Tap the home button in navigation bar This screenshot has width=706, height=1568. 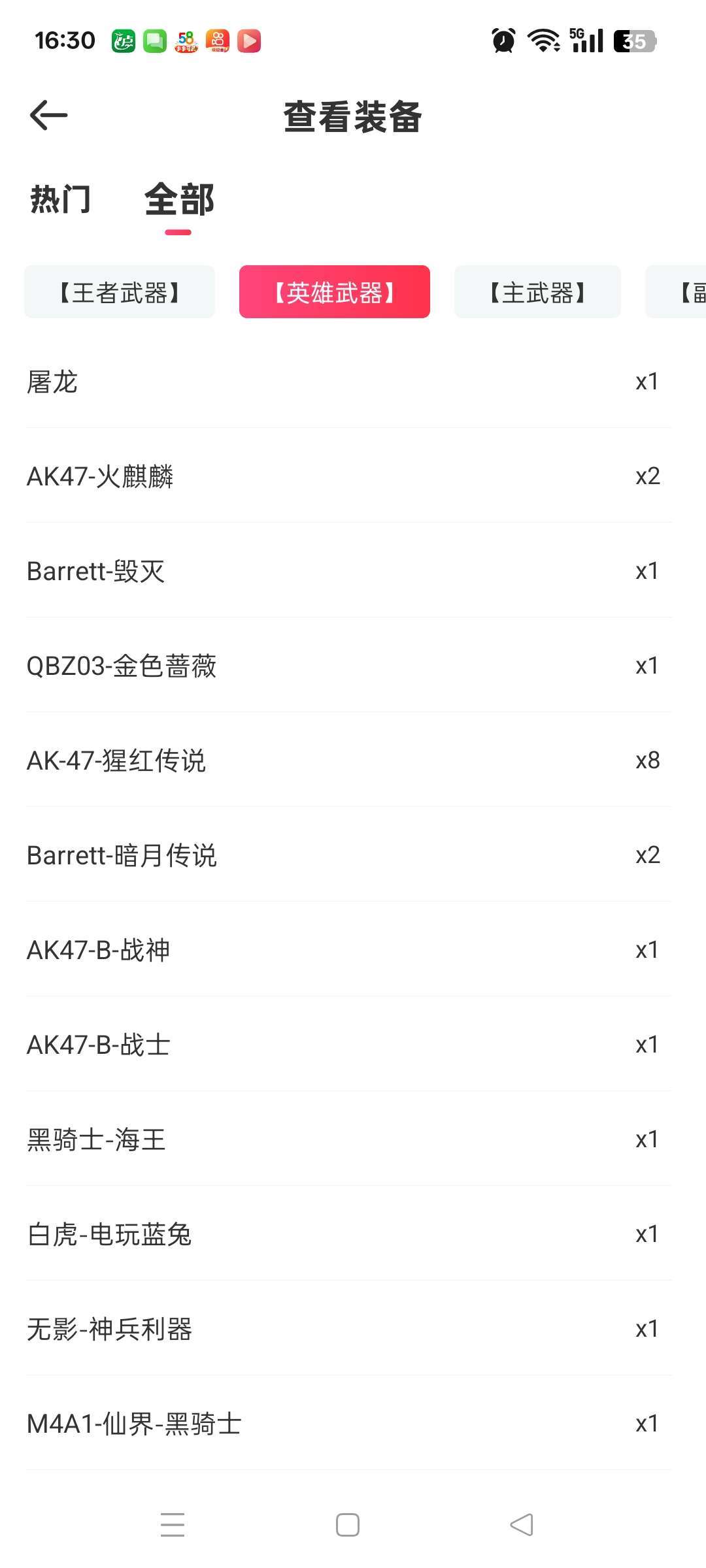[x=348, y=1526]
